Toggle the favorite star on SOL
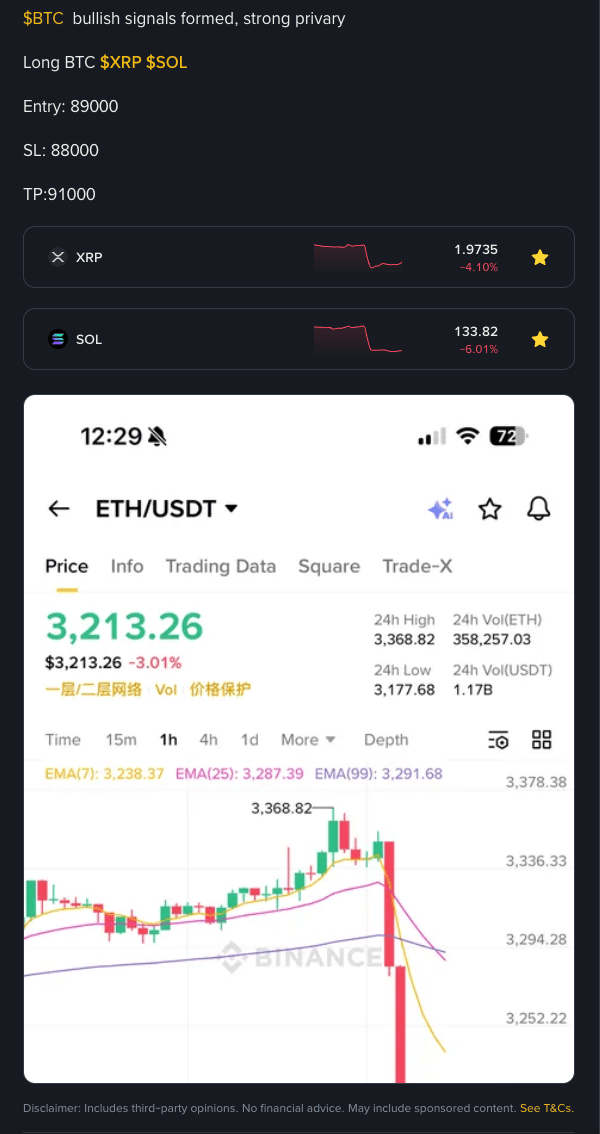The image size is (600, 1134). tap(540, 339)
